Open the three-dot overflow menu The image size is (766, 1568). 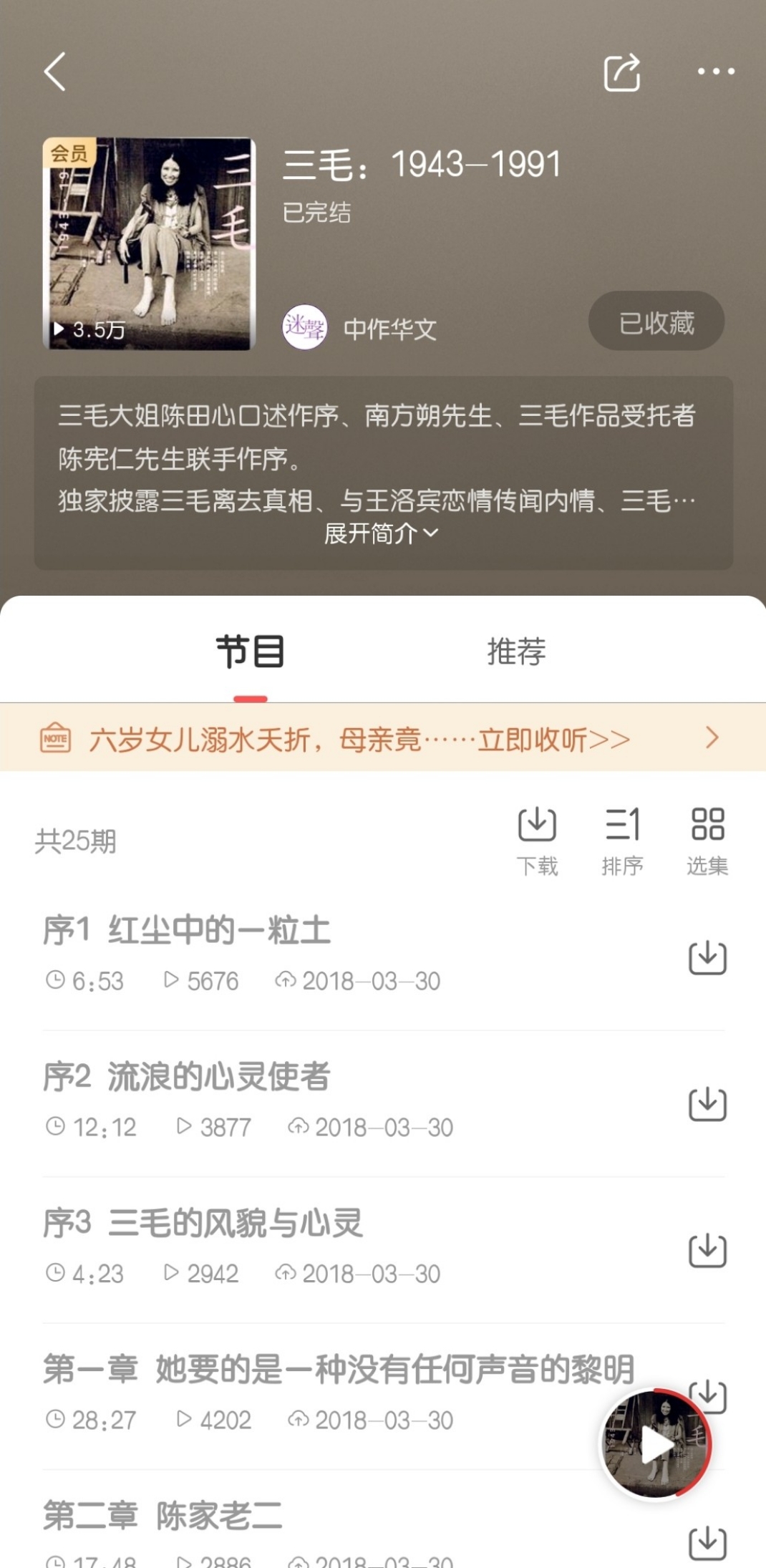715,72
